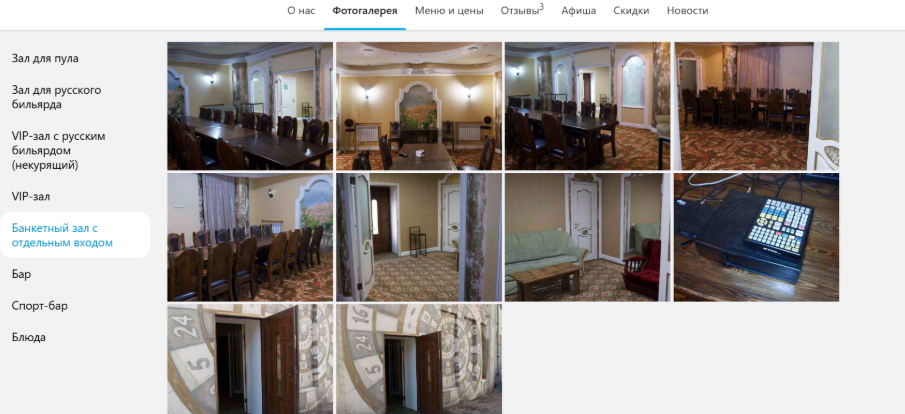Viewport: 905px width, 414px height.
Task: Show the Блюда album
Action: (x=29, y=338)
